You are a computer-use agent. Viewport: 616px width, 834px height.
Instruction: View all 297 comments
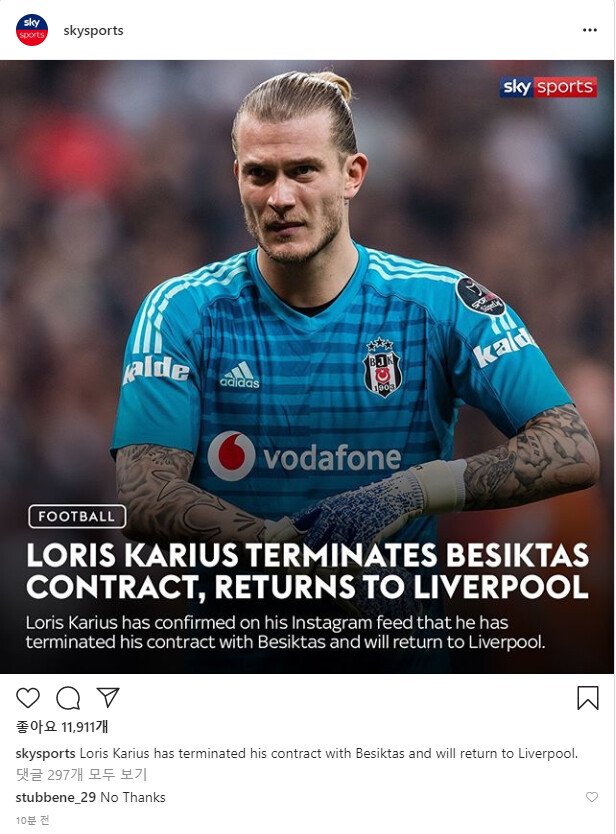pos(81,774)
